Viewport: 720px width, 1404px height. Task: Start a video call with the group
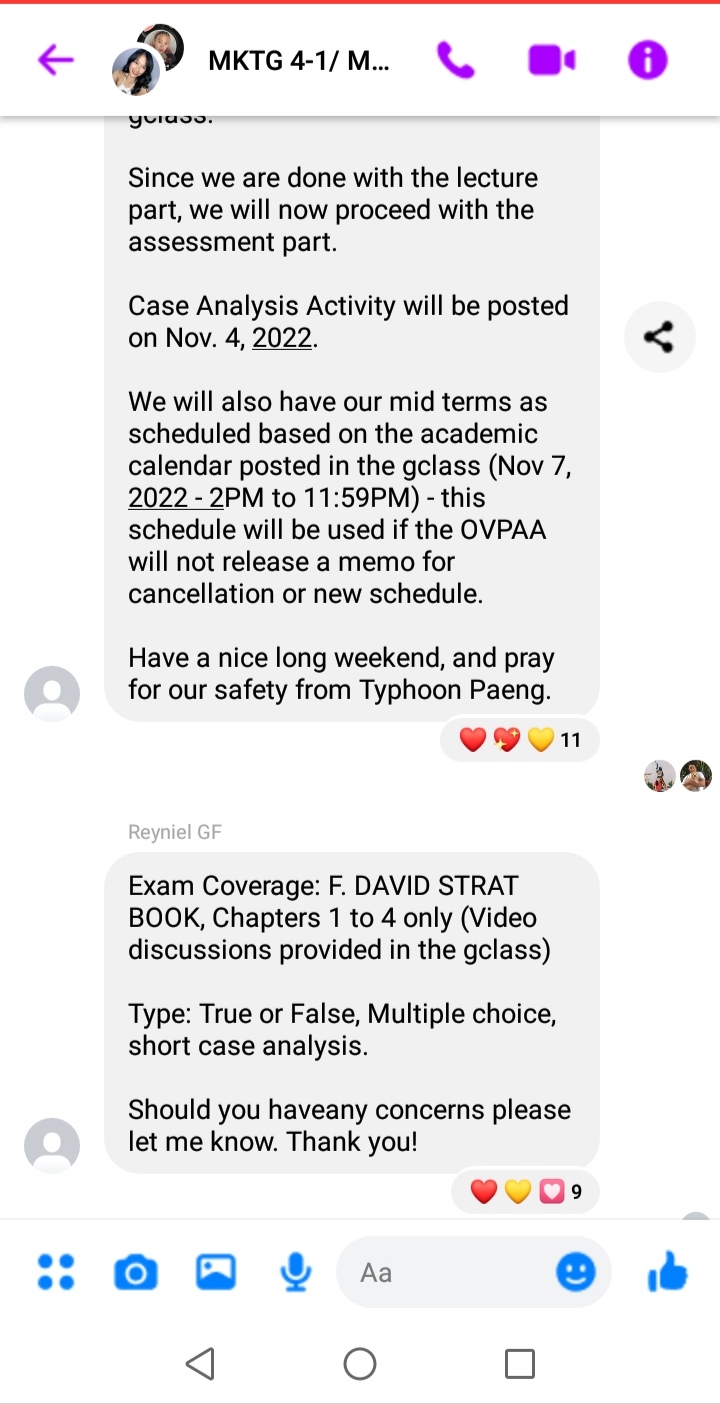point(552,61)
